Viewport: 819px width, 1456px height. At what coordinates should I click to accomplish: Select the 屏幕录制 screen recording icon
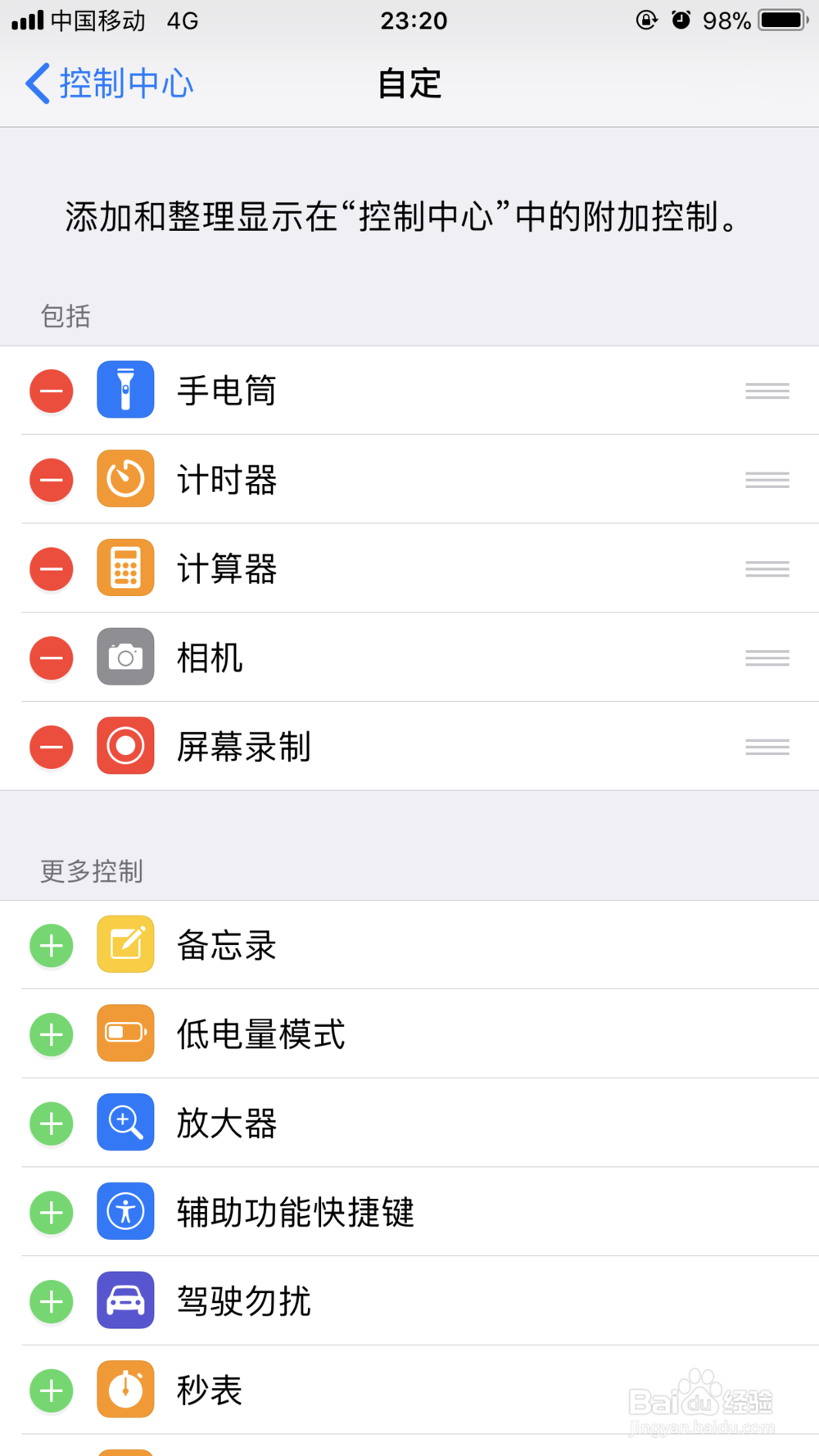point(124,746)
